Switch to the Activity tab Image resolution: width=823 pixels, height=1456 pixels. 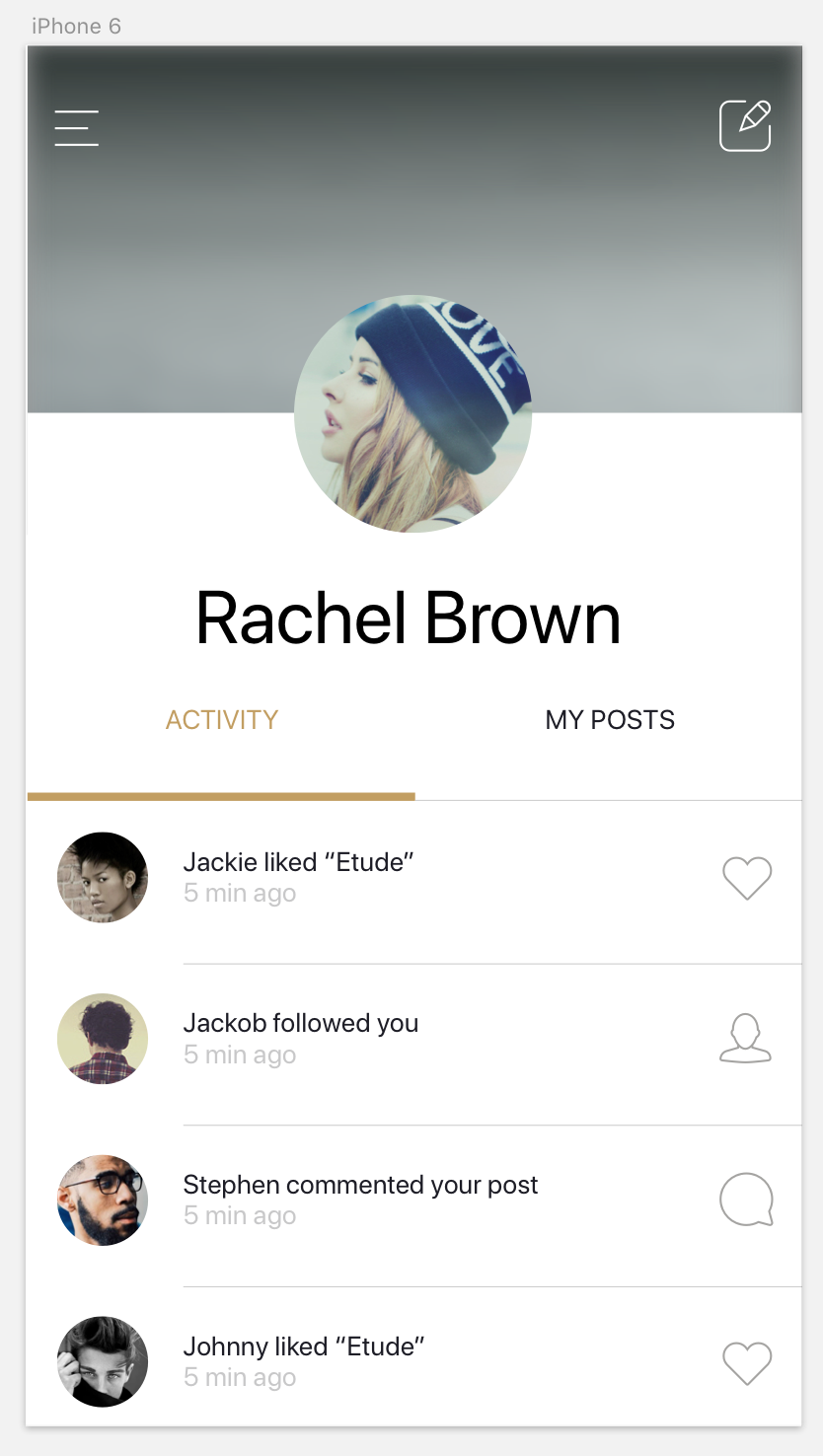(x=222, y=720)
